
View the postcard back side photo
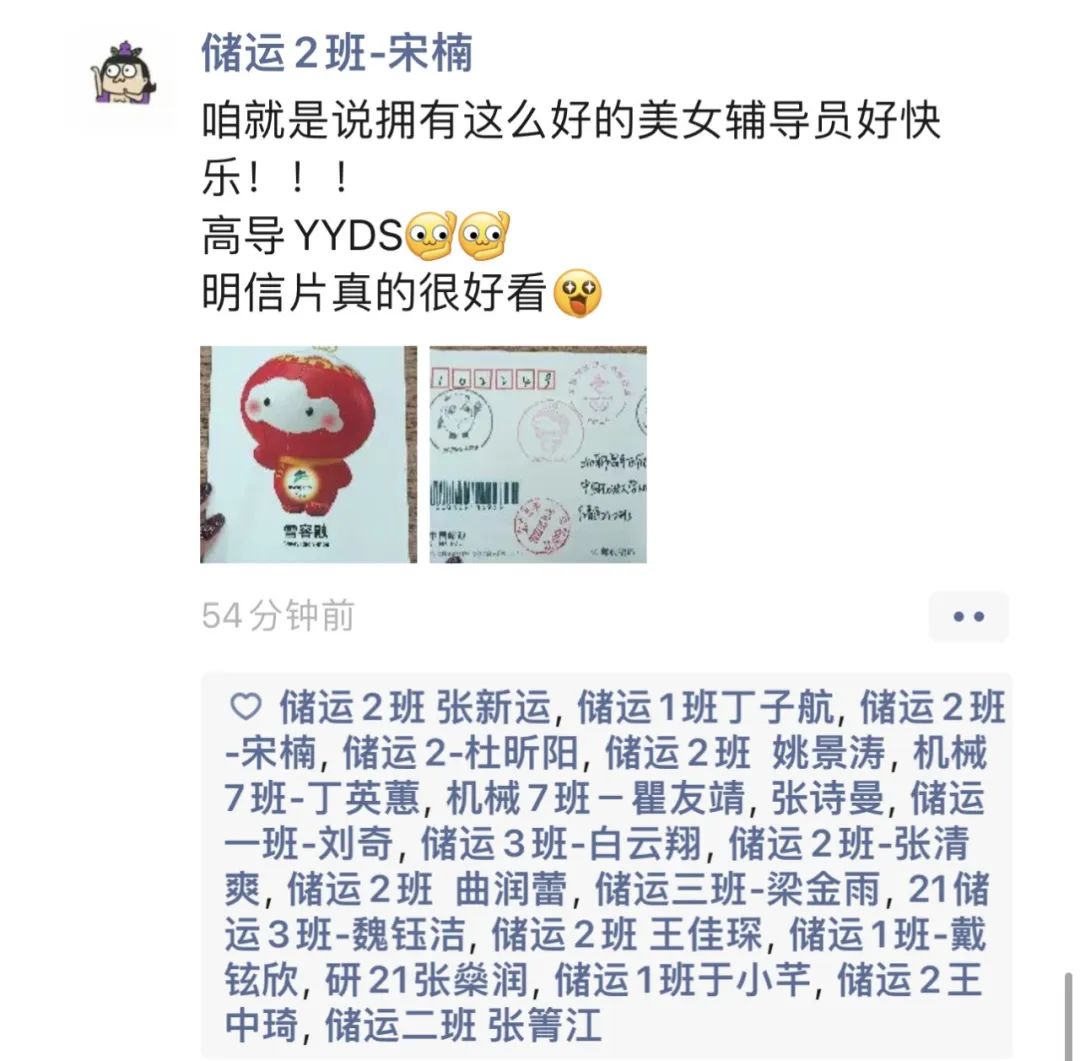[538, 454]
